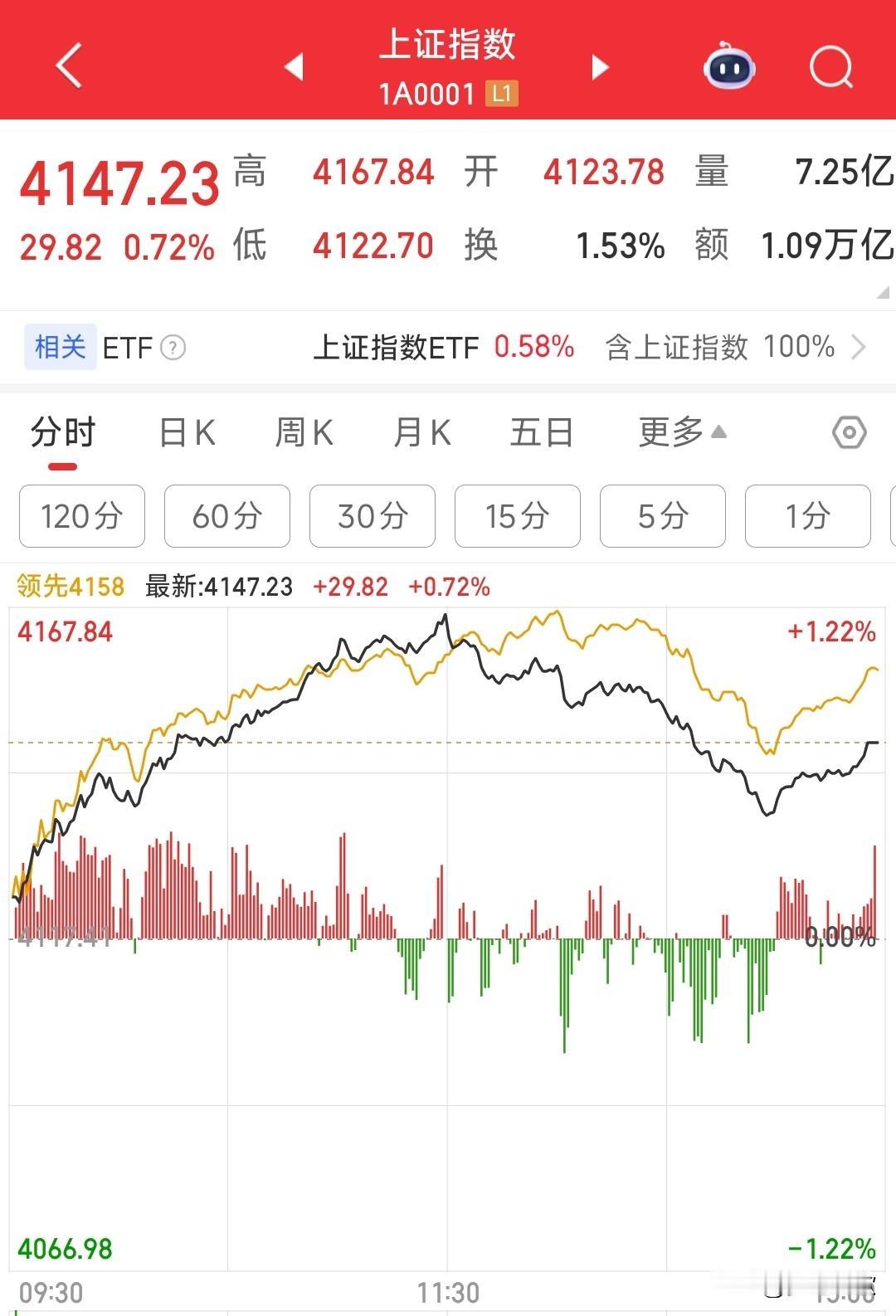Open the chart settings gear icon
Screen dimensions: 896x1316
click(x=848, y=431)
